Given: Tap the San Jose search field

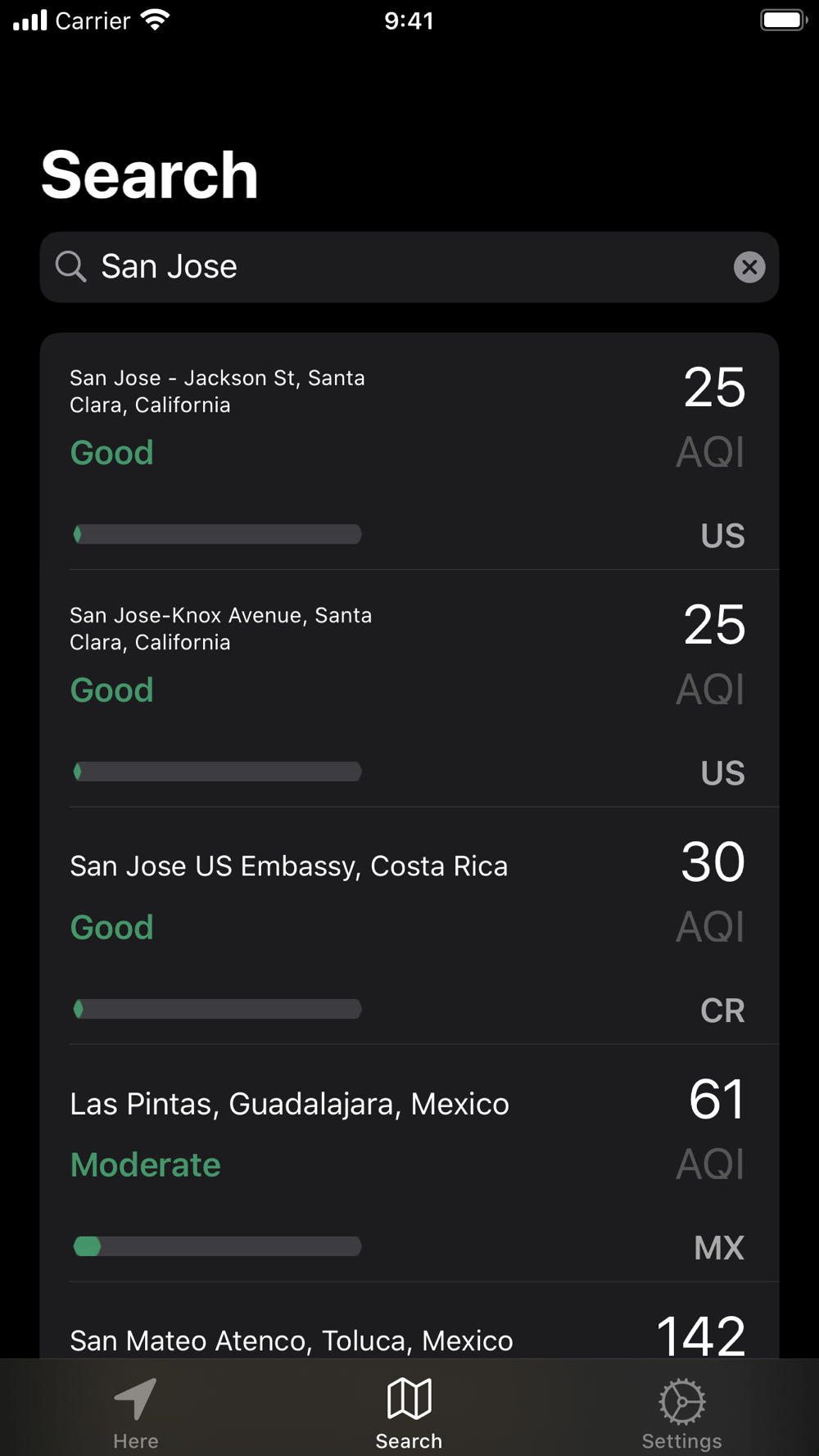Looking at the screenshot, I should (409, 267).
